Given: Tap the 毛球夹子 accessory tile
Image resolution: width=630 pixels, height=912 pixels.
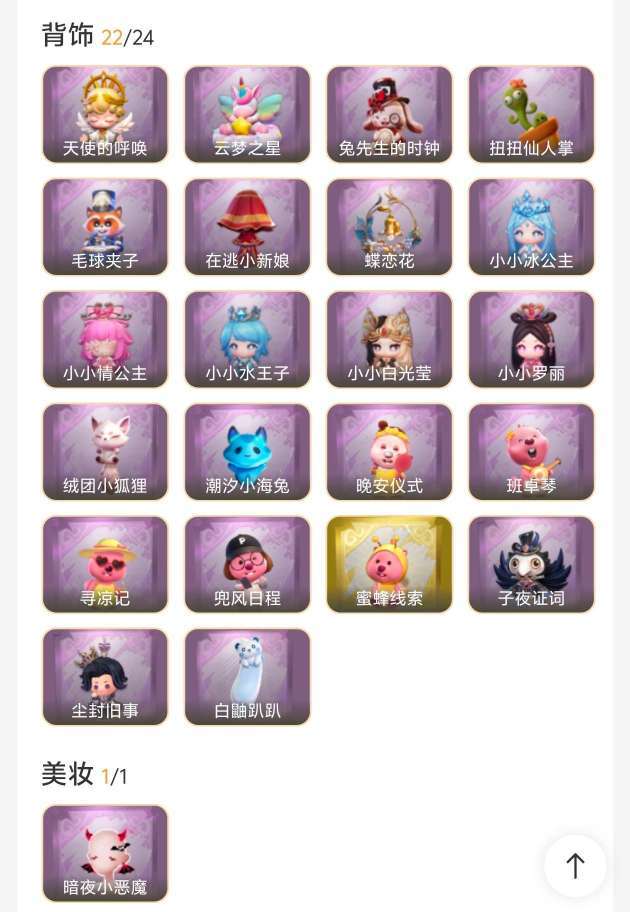Looking at the screenshot, I should pos(105,227).
